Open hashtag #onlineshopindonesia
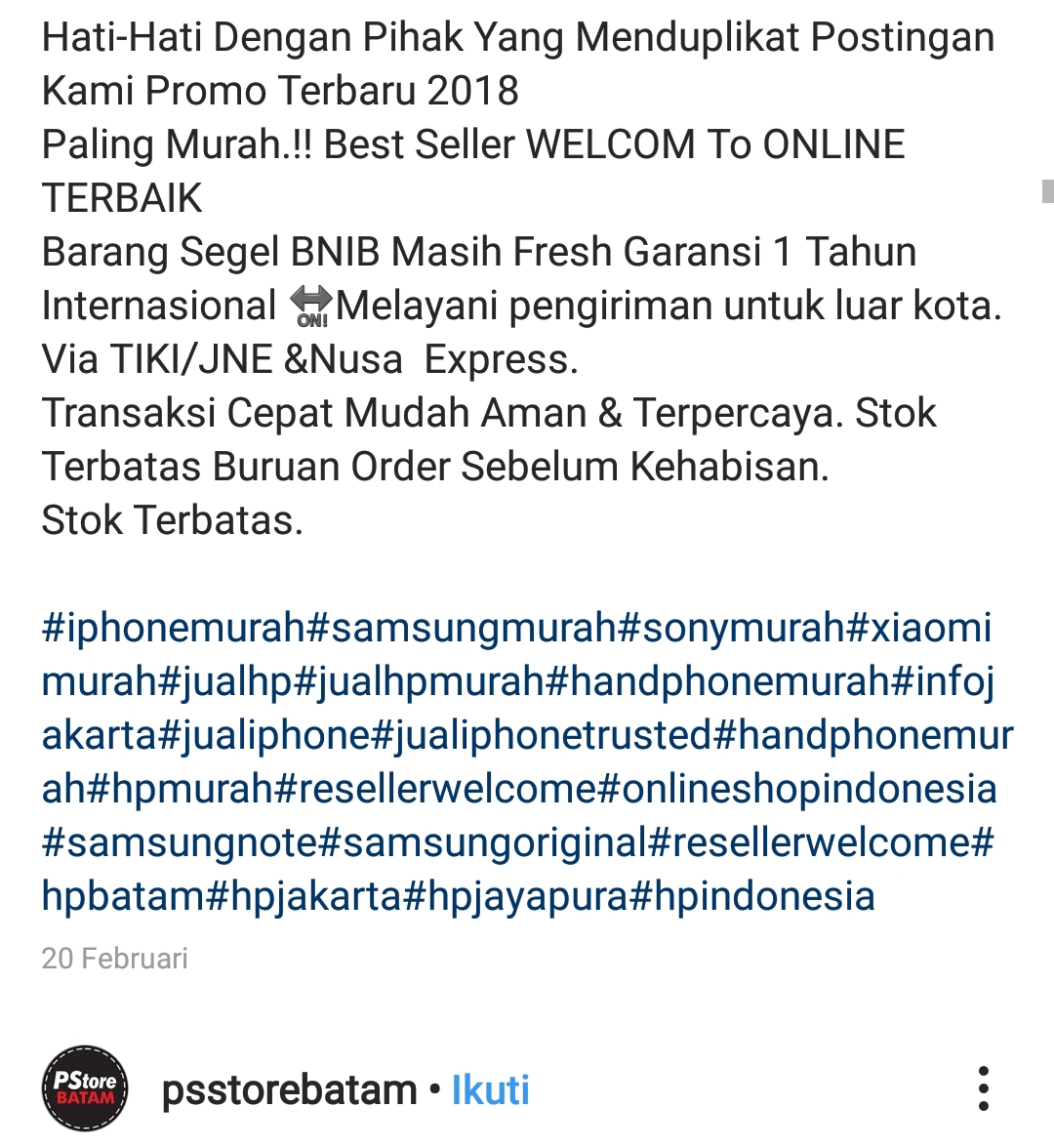The height and width of the screenshot is (1148, 1054). pyautogui.click(x=796, y=789)
